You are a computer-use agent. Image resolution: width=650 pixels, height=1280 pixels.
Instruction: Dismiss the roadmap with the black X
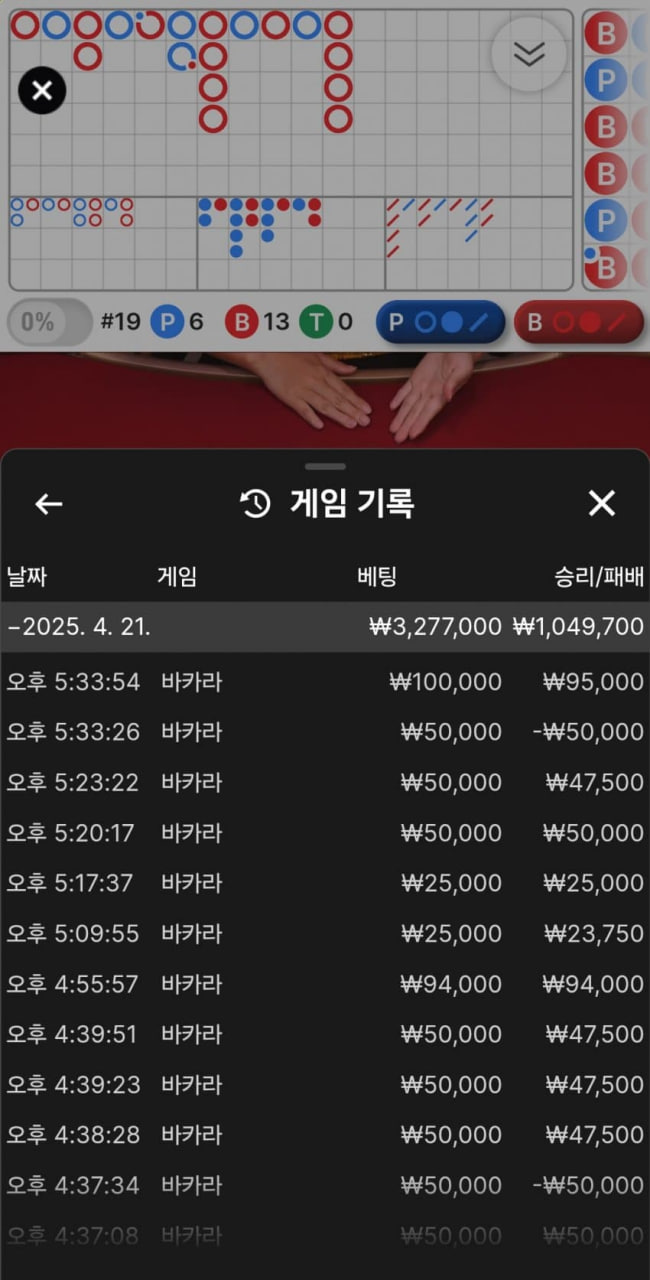[42, 91]
